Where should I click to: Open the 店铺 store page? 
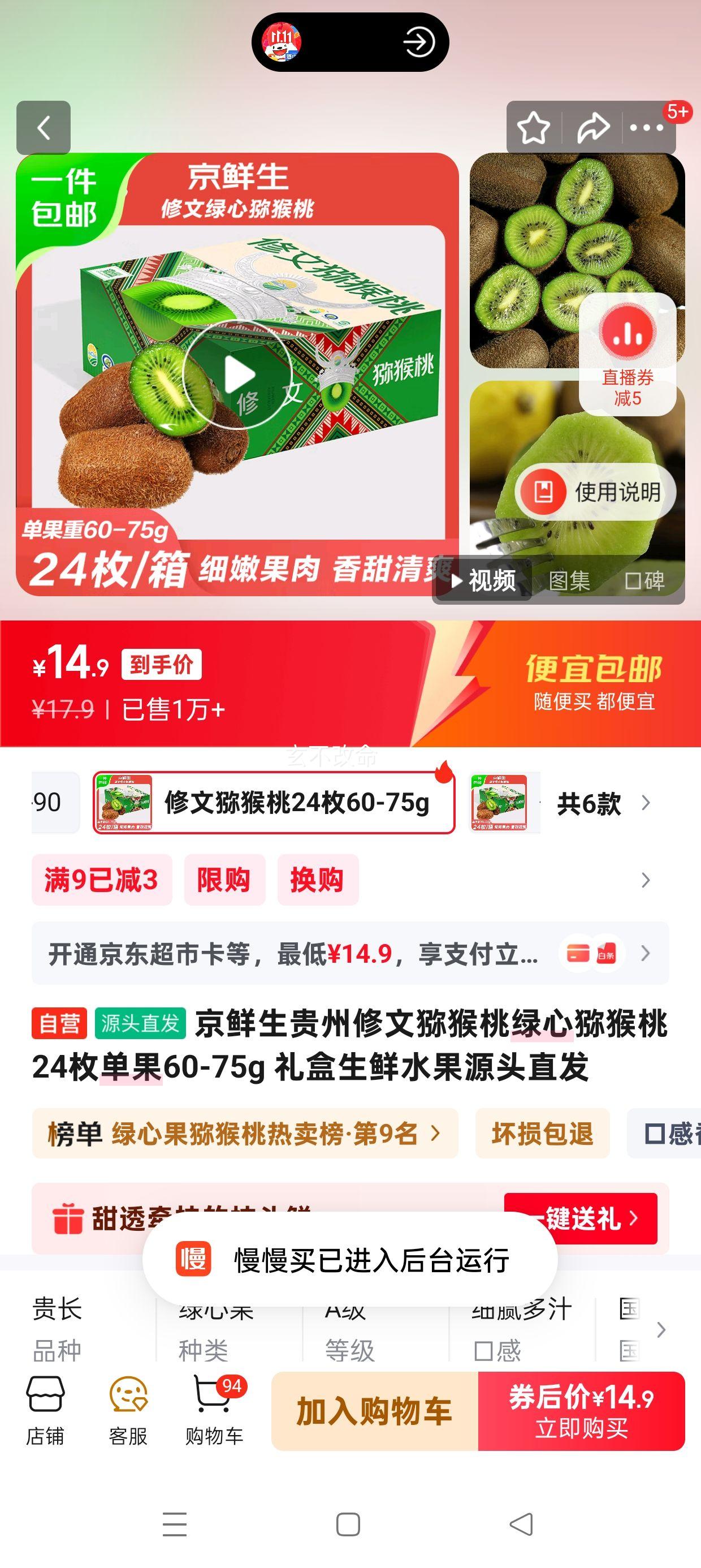point(45,1410)
